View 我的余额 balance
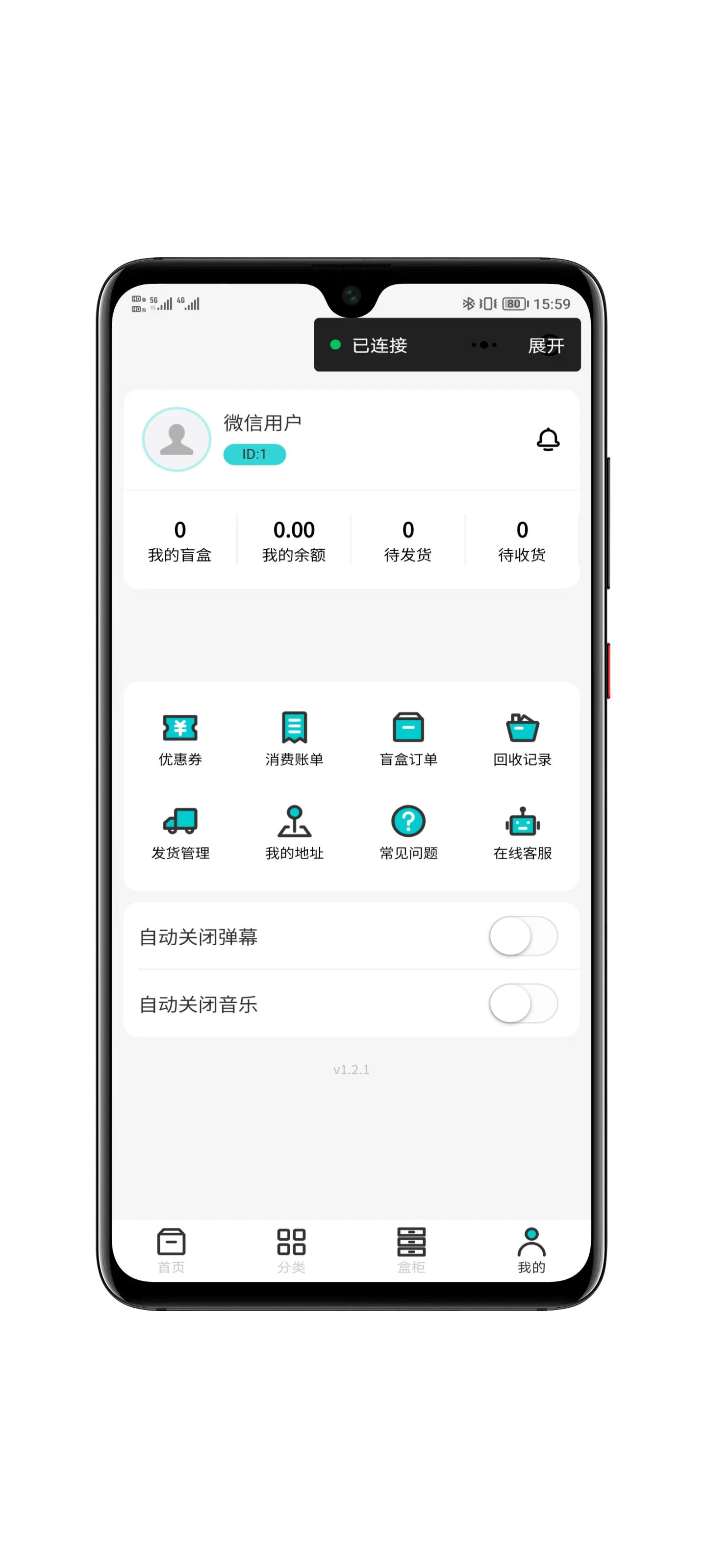This screenshot has height=1568, width=706. 294,540
